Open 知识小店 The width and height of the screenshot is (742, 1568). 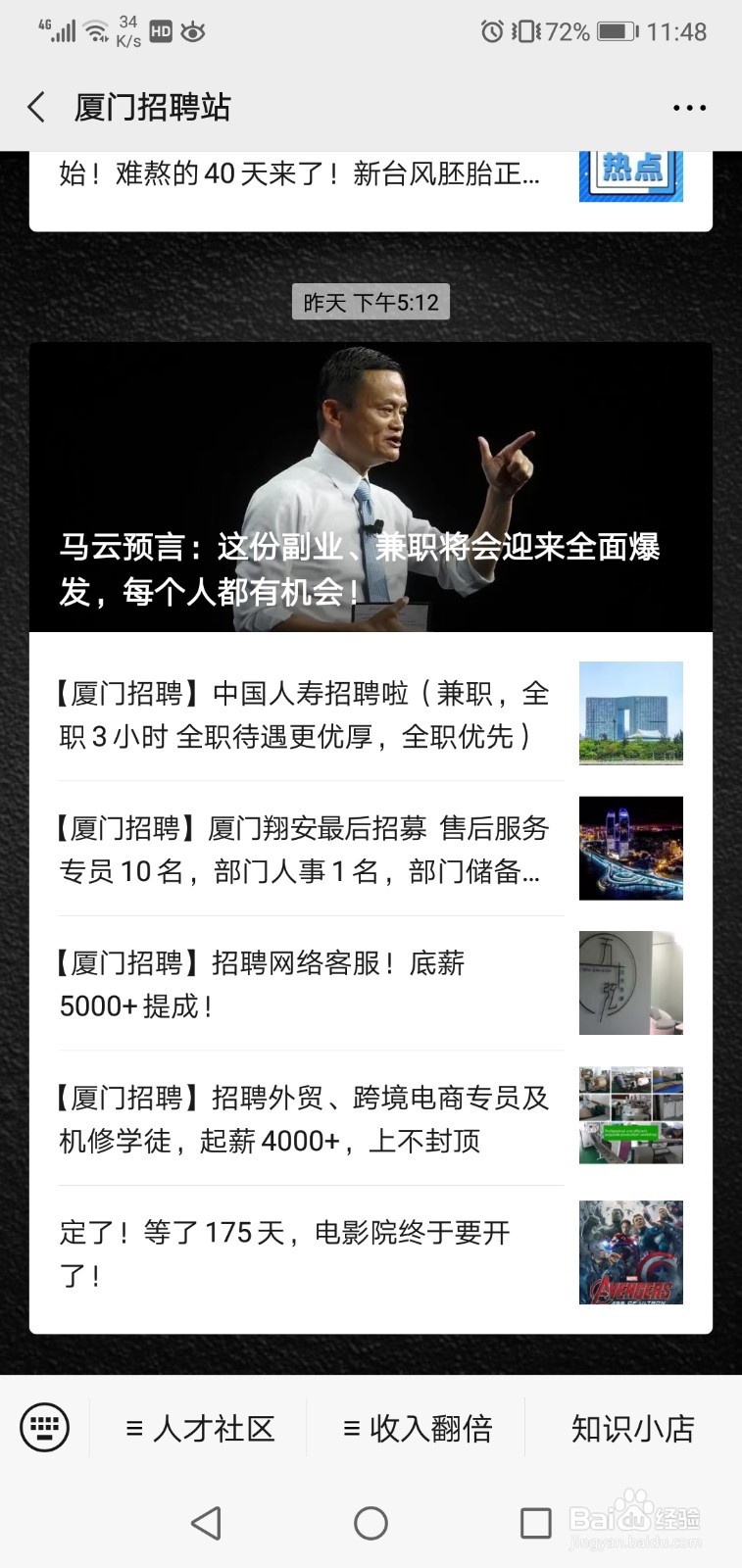(x=632, y=1428)
